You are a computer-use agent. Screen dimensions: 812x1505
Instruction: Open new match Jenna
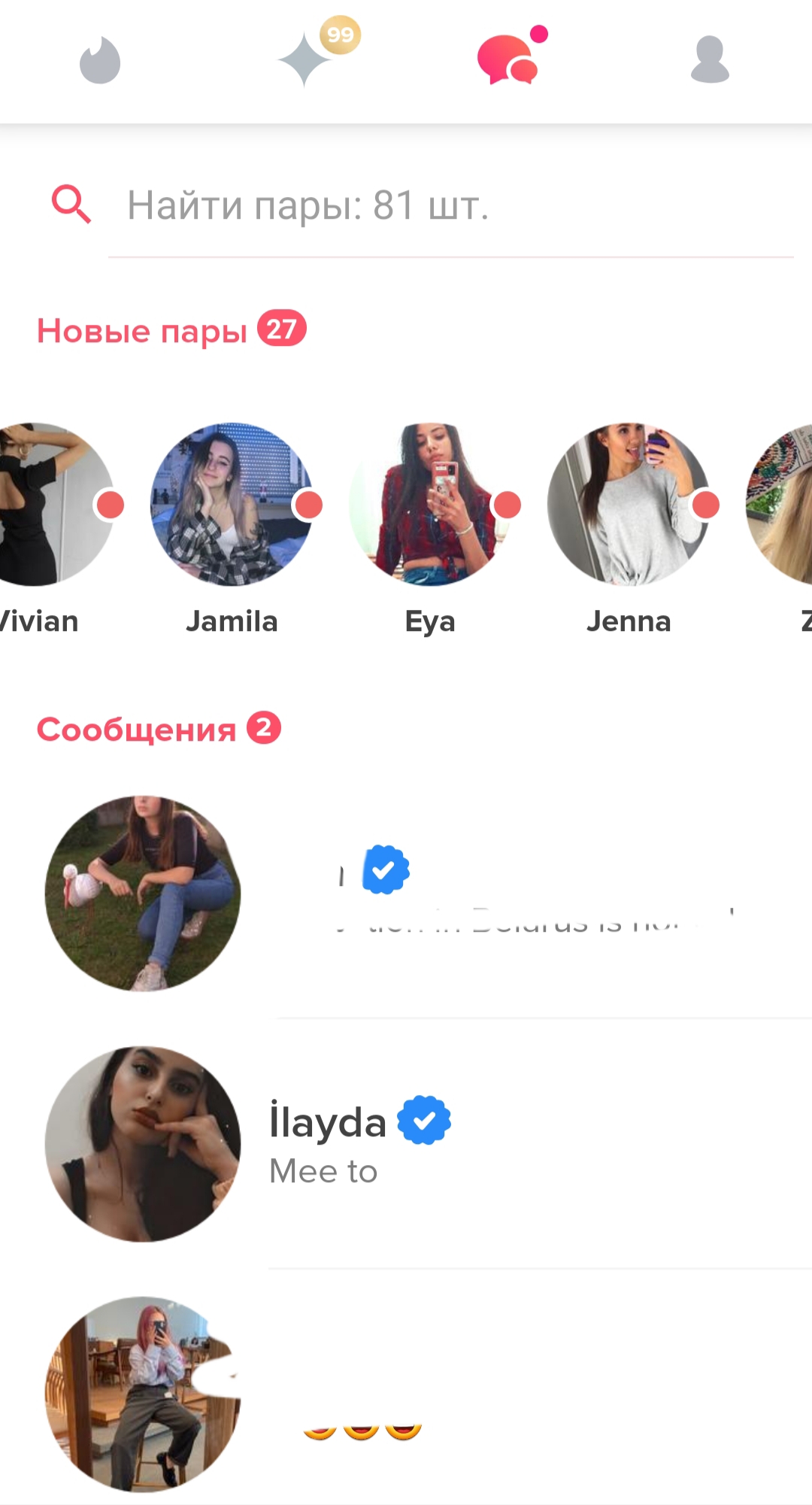pyautogui.click(x=629, y=505)
